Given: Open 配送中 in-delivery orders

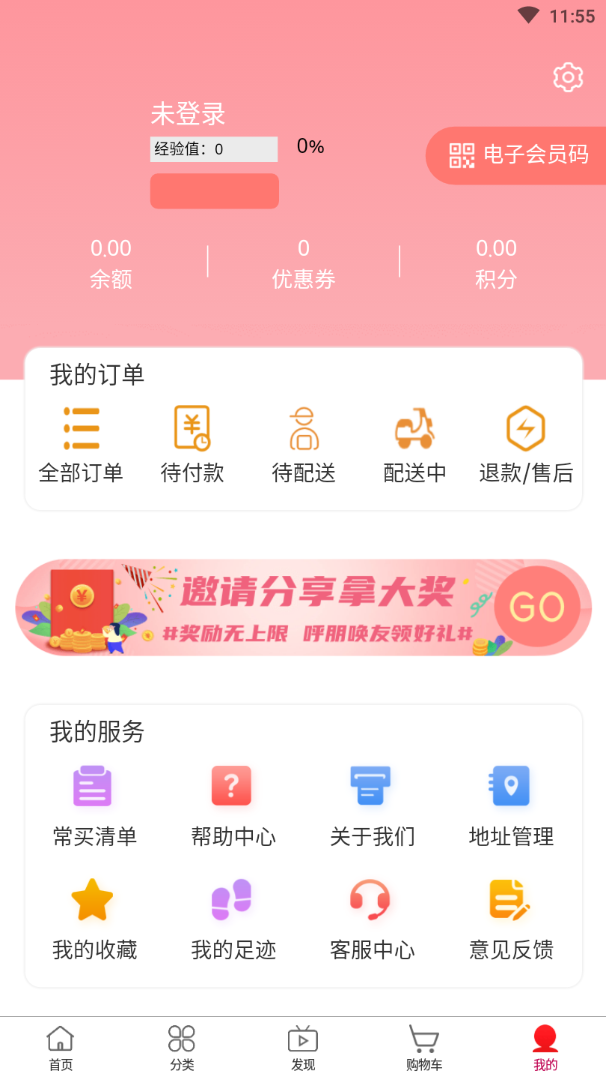Looking at the screenshot, I should click(x=415, y=444).
